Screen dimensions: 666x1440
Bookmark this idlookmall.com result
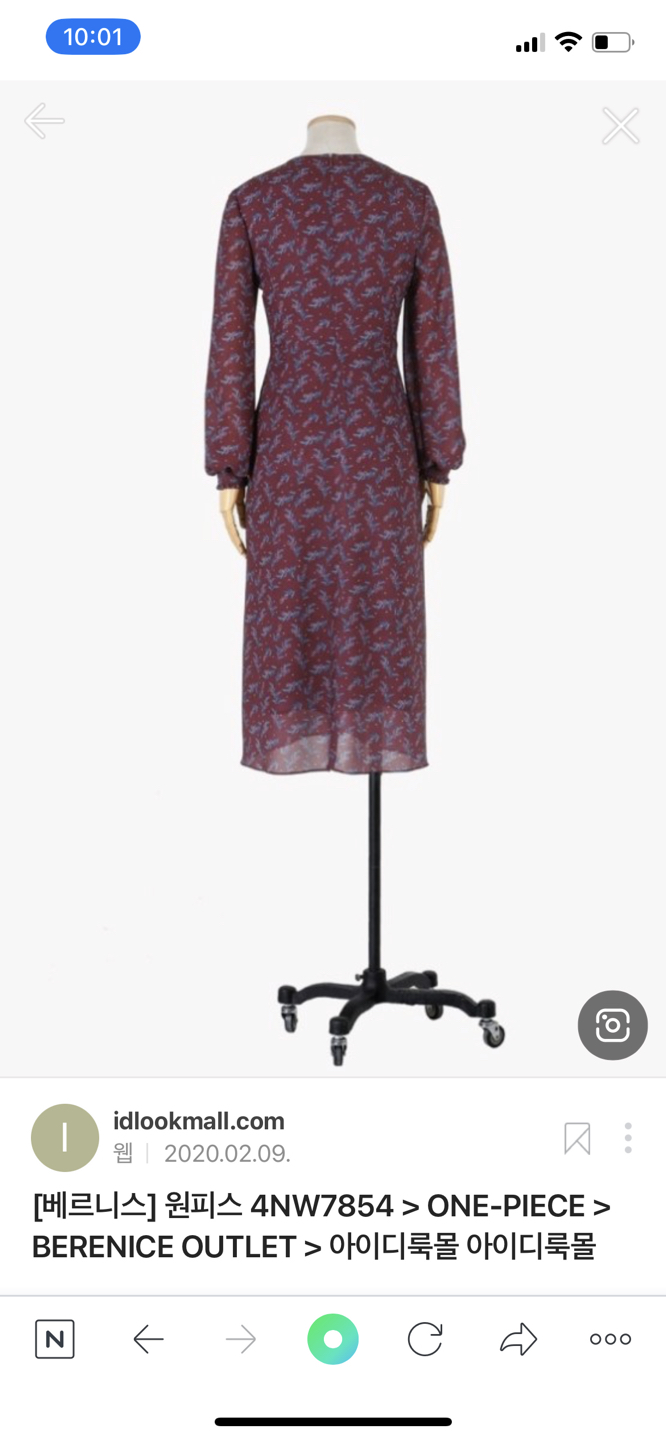(x=577, y=1138)
